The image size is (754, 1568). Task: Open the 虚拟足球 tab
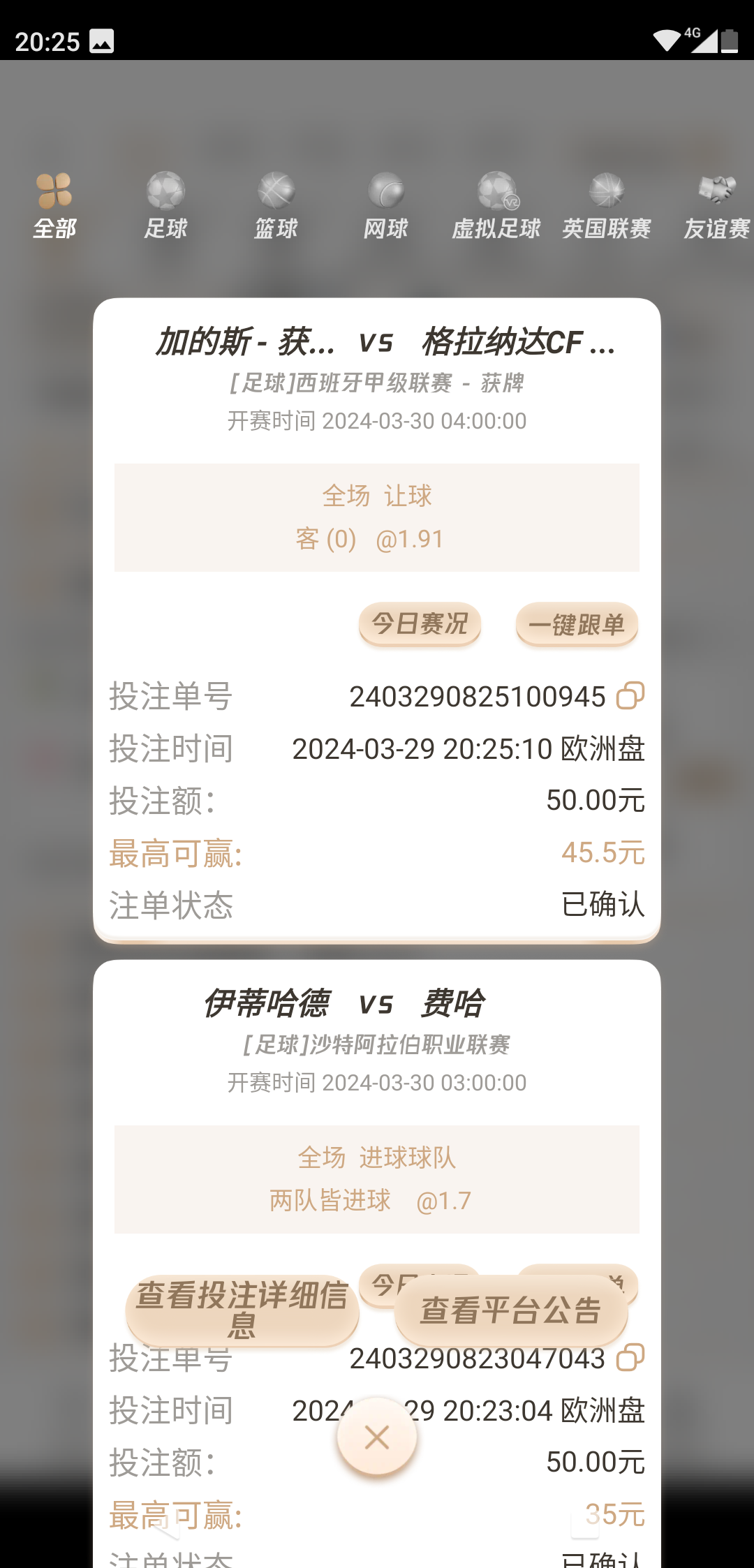pos(496,205)
